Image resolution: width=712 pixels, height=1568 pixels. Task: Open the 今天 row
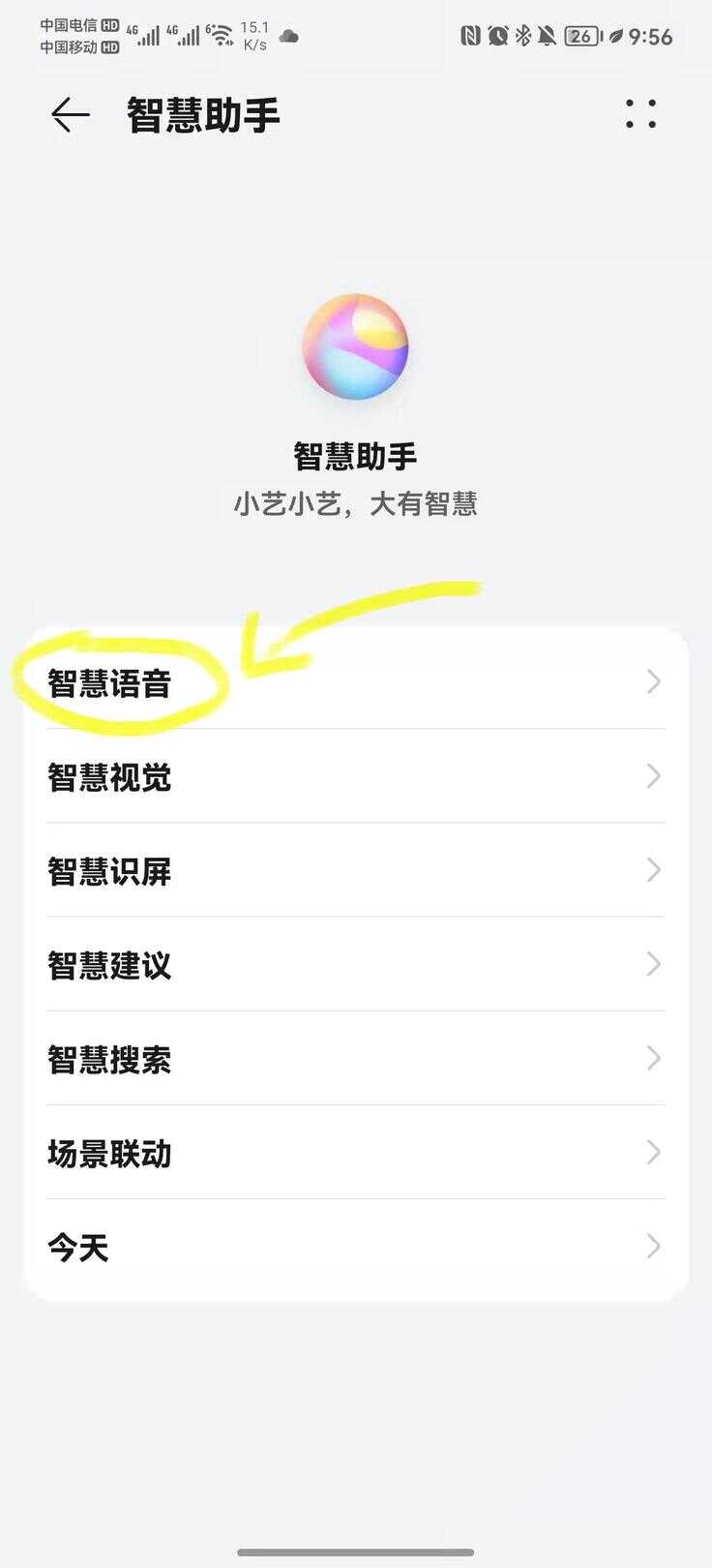pyautogui.click(x=354, y=1247)
